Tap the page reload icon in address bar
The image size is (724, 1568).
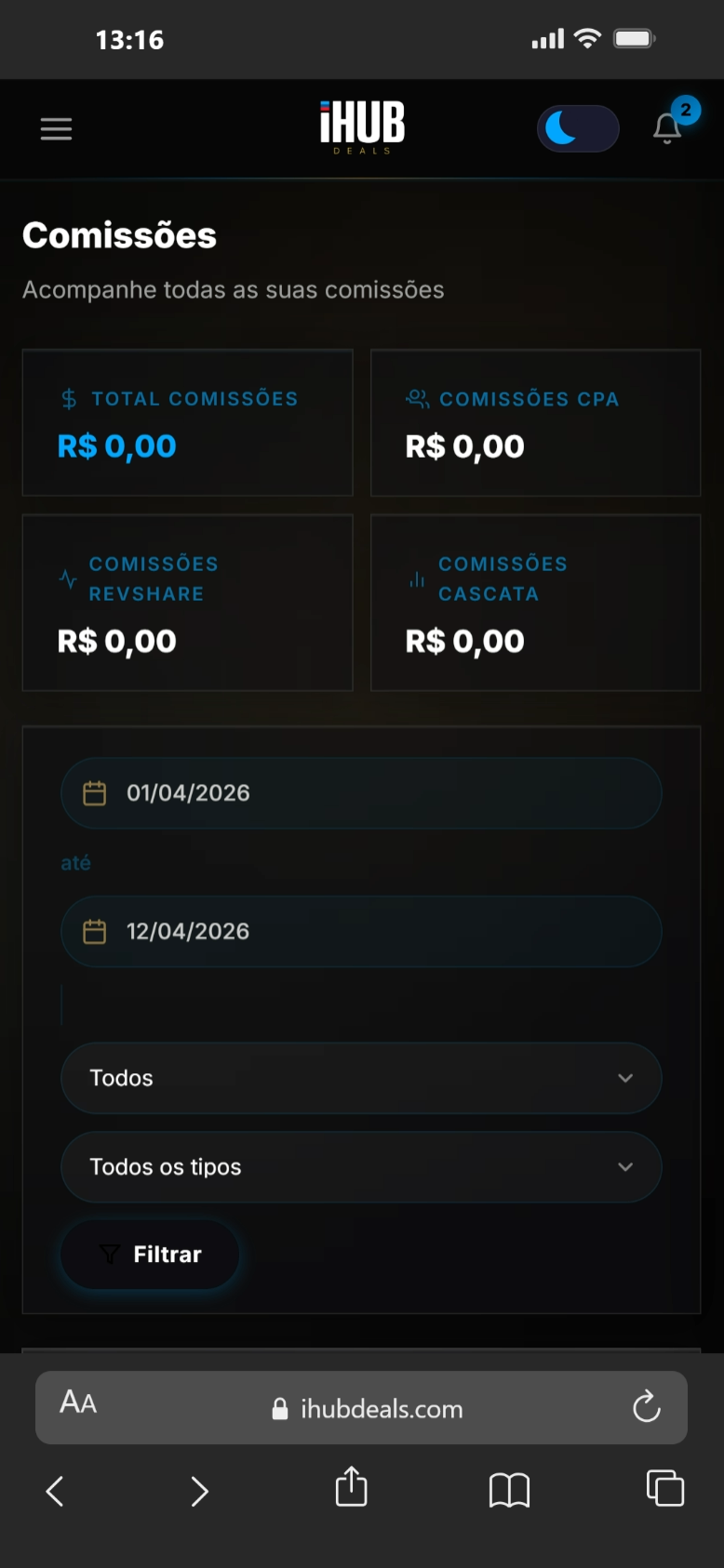pyautogui.click(x=647, y=1408)
